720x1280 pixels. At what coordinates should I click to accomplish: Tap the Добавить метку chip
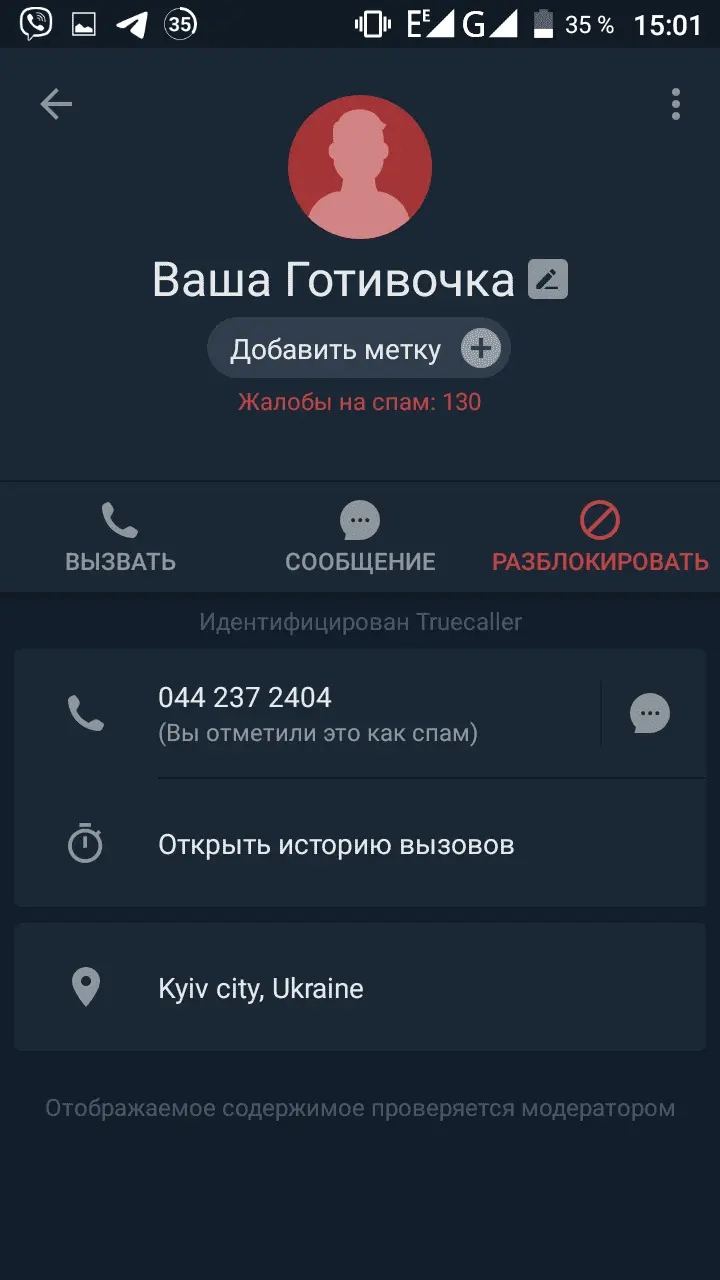tap(358, 349)
